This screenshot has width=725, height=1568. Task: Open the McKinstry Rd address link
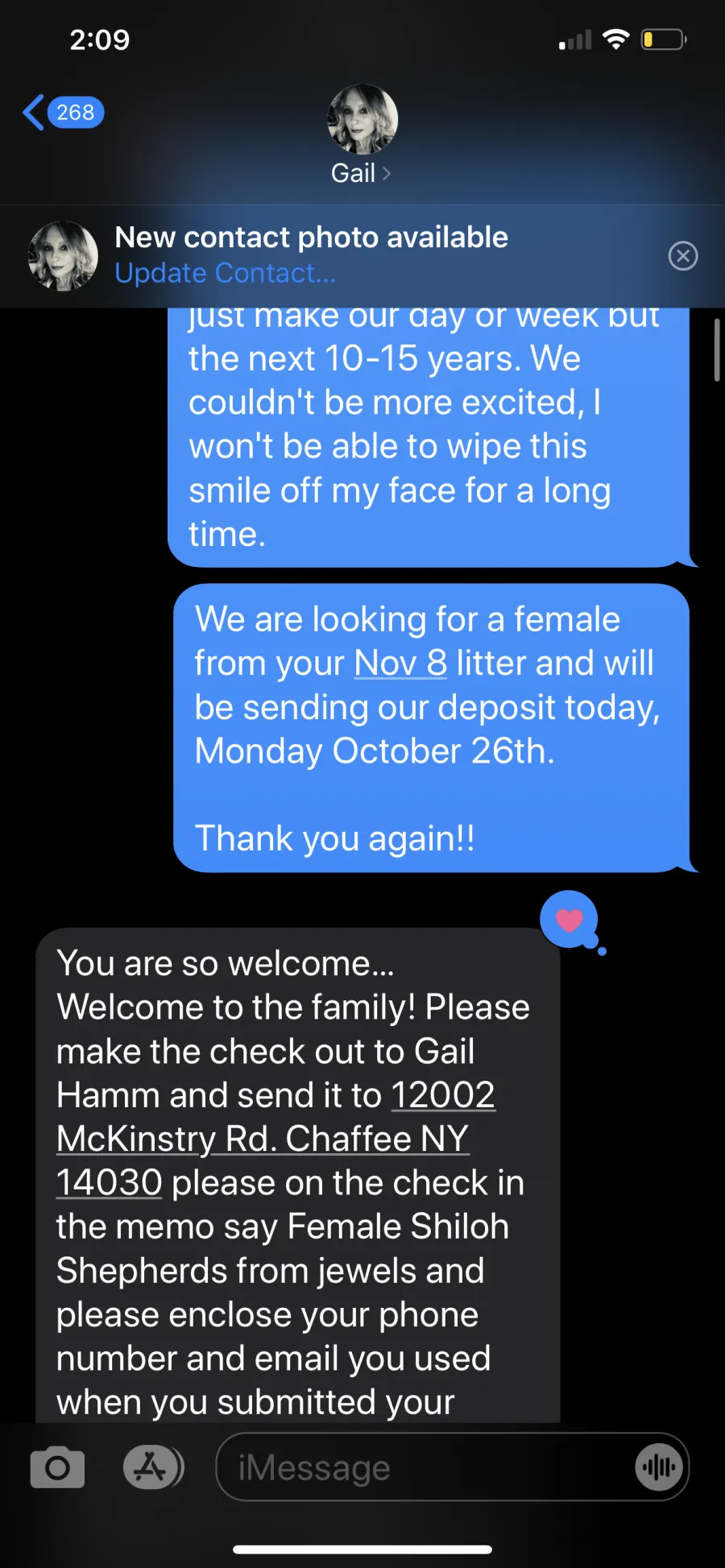pyautogui.click(x=263, y=1139)
